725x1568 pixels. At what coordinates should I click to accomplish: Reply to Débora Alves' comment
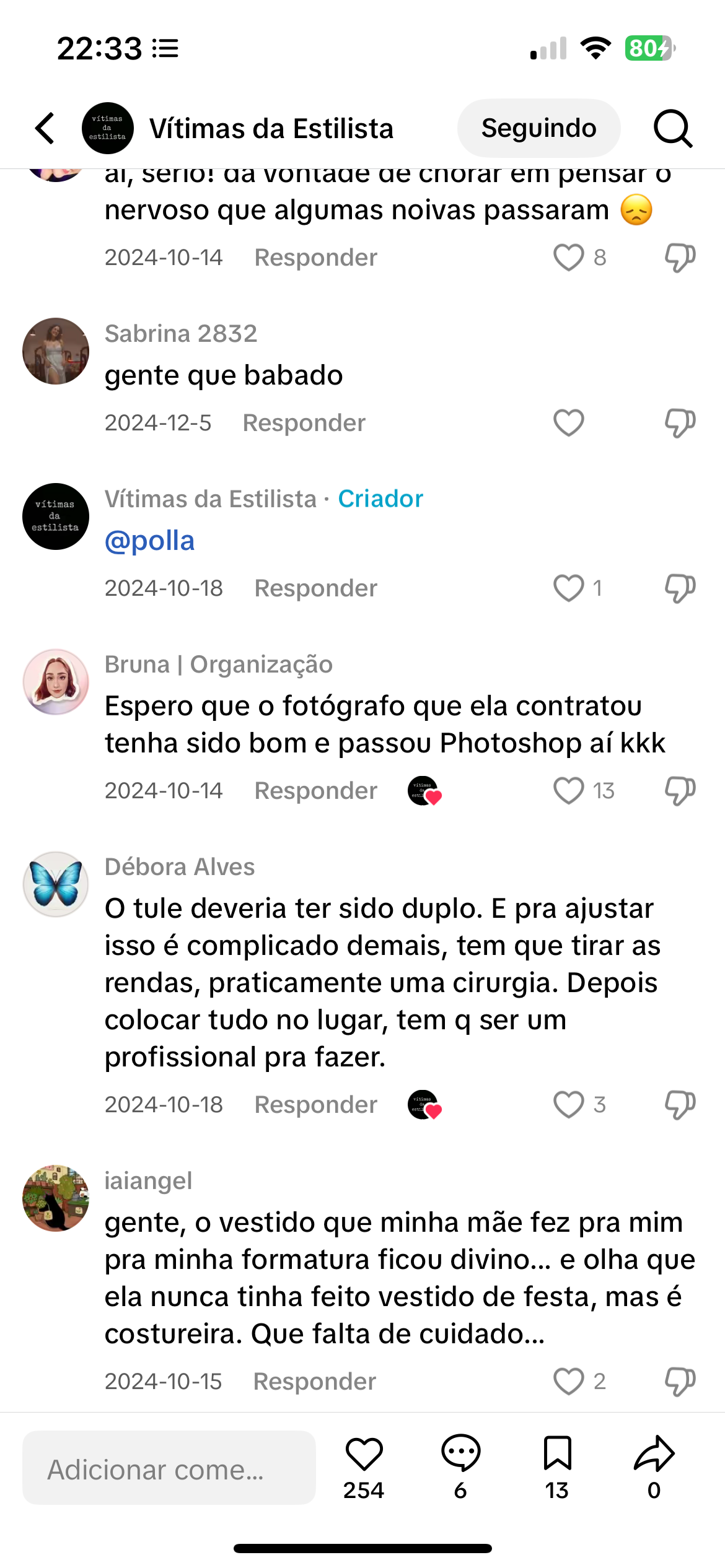pos(315,1105)
